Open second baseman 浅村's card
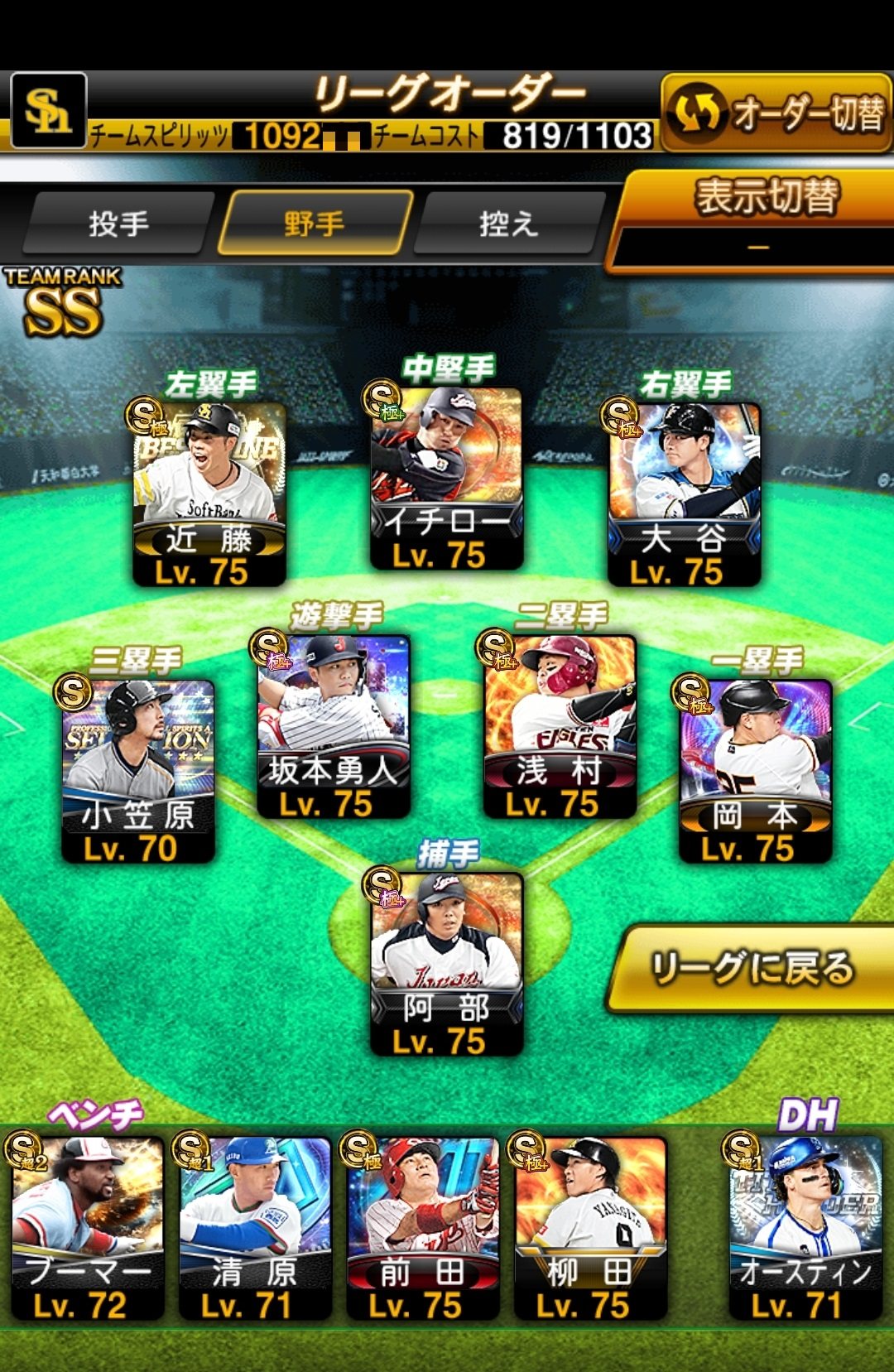The width and height of the screenshot is (894, 1372). tap(560, 725)
